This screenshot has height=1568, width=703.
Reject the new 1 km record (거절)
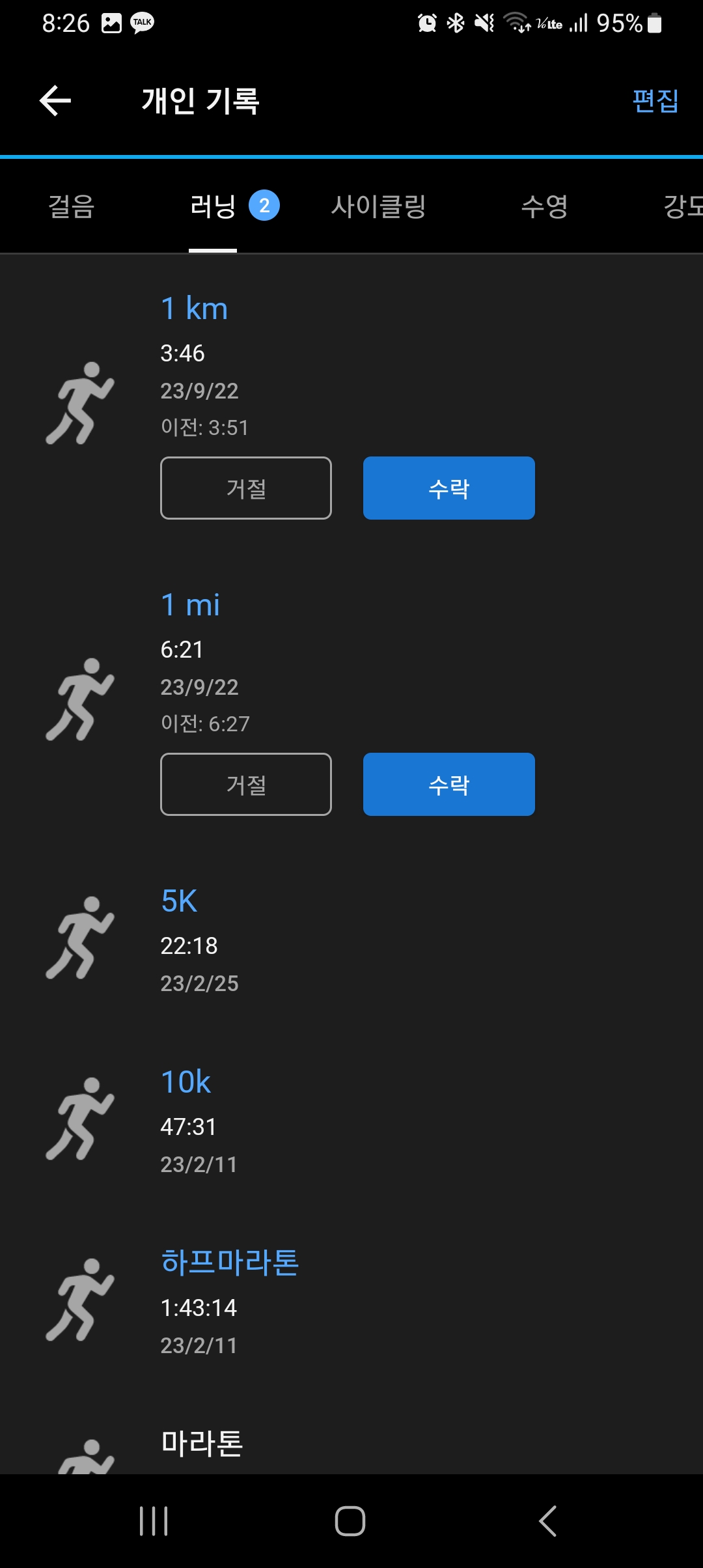tap(246, 488)
